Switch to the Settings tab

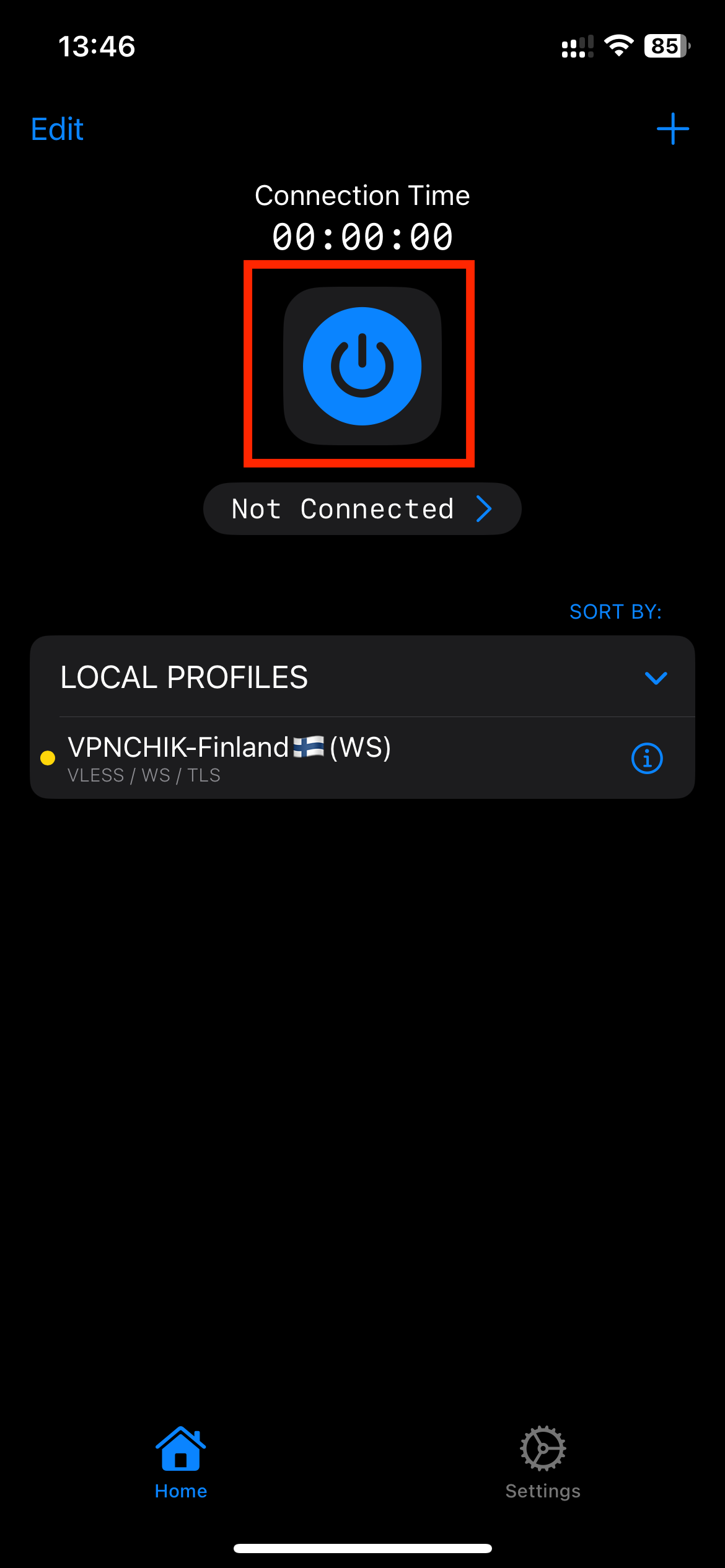(543, 1463)
